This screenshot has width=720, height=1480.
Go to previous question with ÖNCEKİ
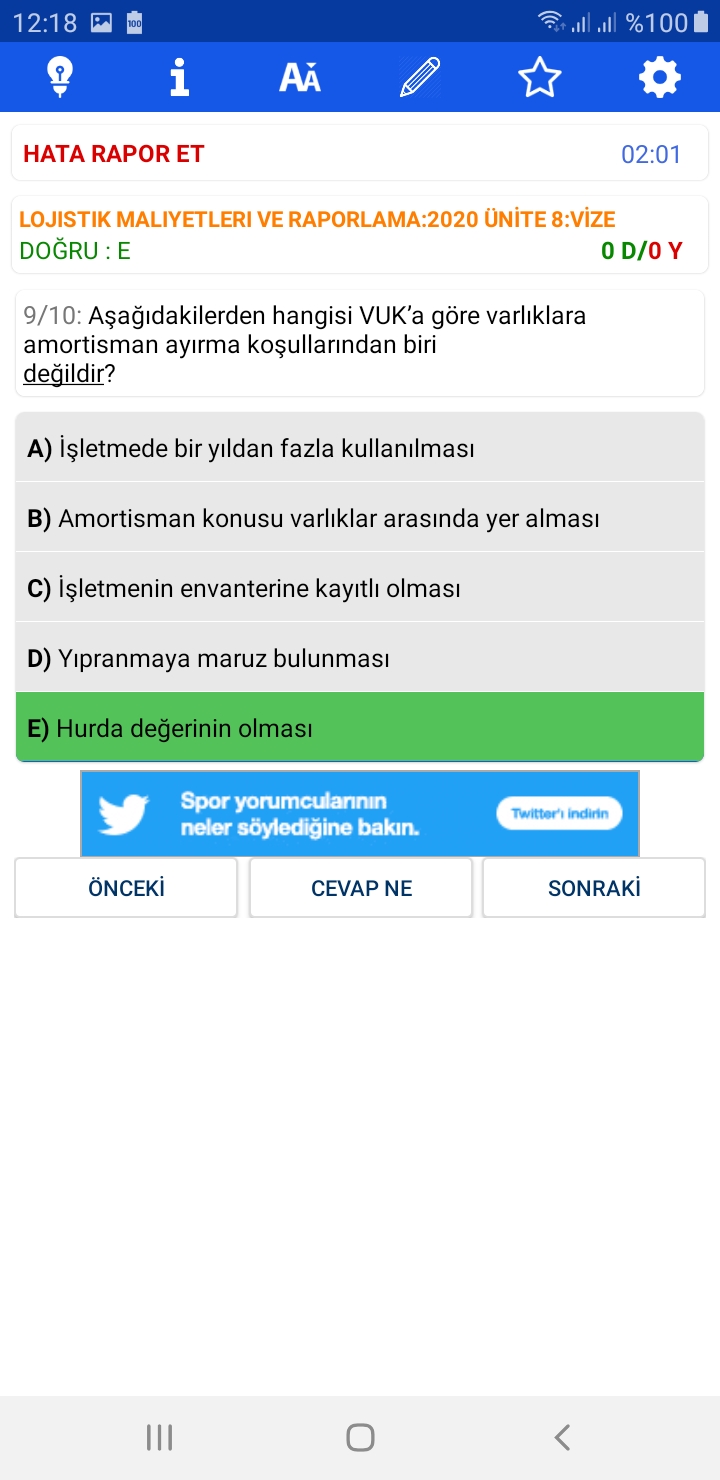[x=126, y=888]
